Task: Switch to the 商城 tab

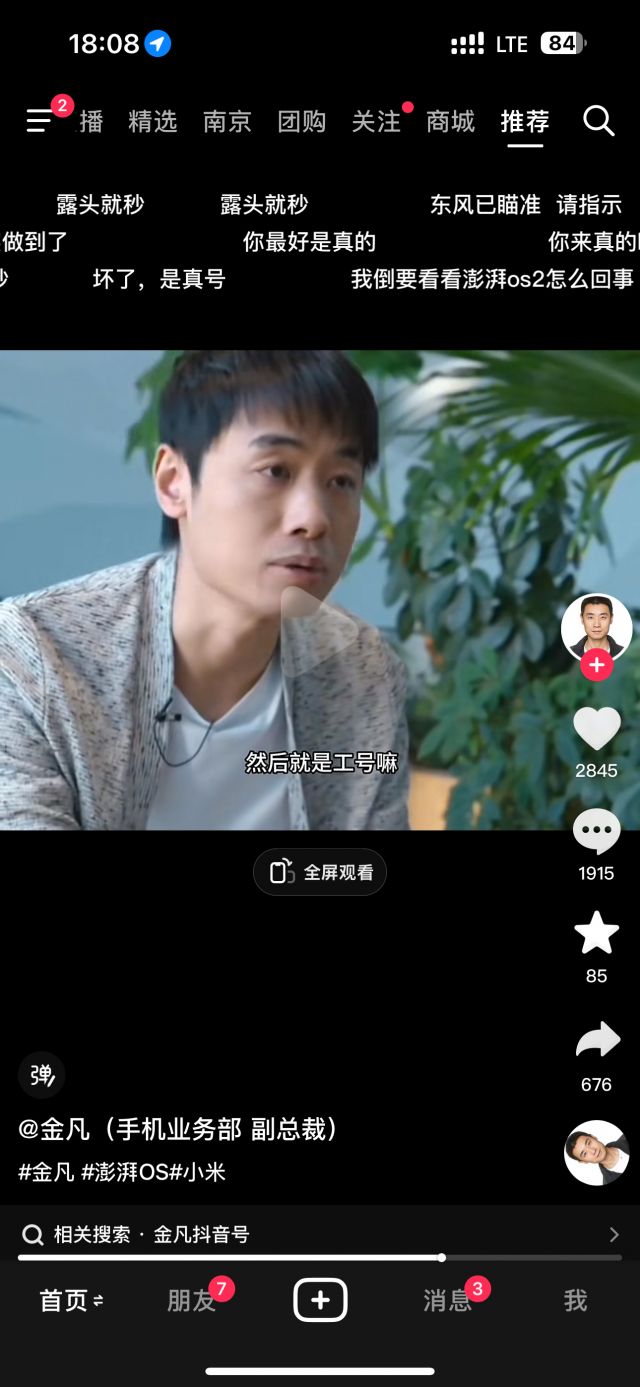Action: [x=450, y=122]
